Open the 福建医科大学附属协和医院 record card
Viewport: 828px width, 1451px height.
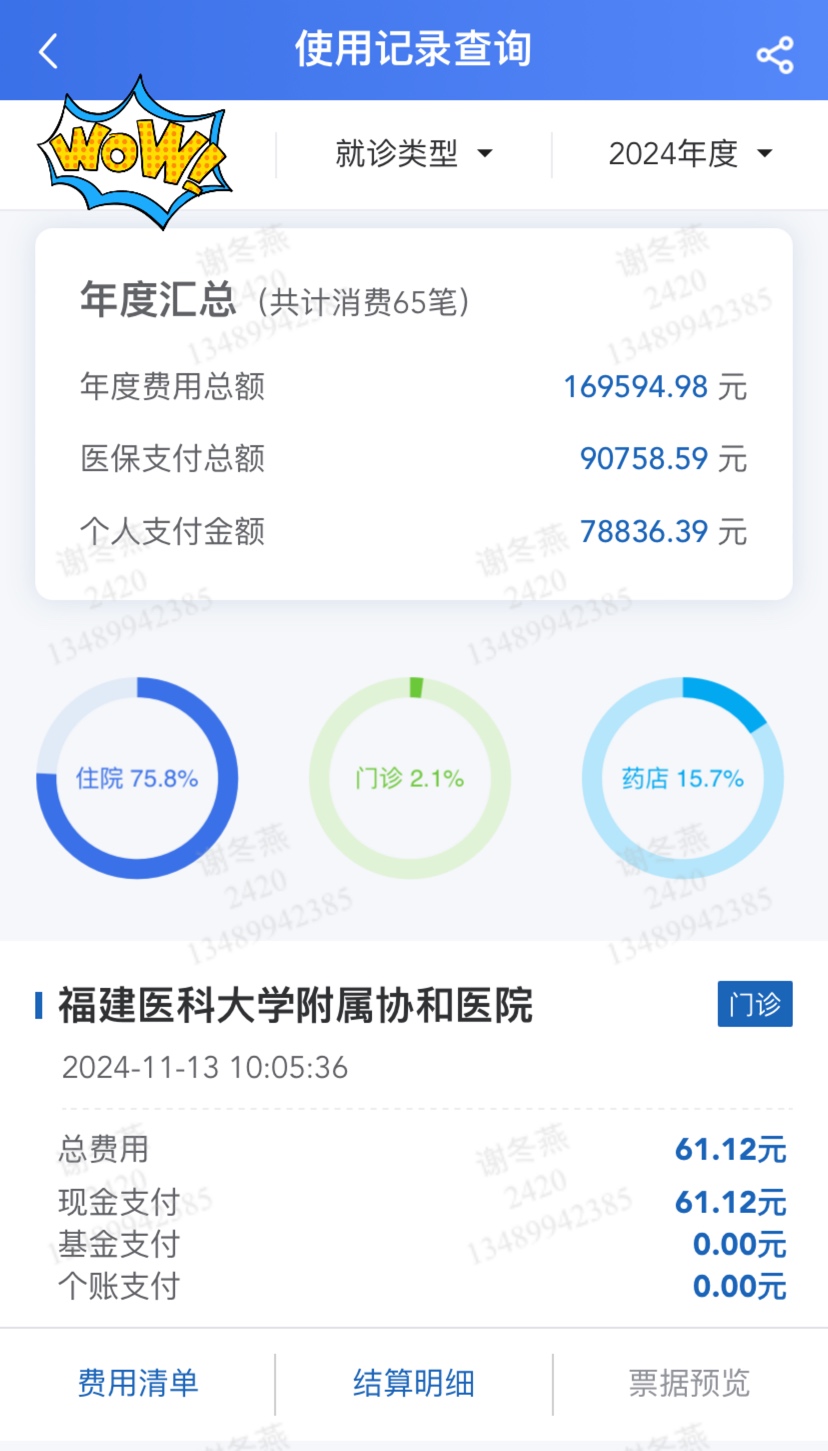[414, 1134]
